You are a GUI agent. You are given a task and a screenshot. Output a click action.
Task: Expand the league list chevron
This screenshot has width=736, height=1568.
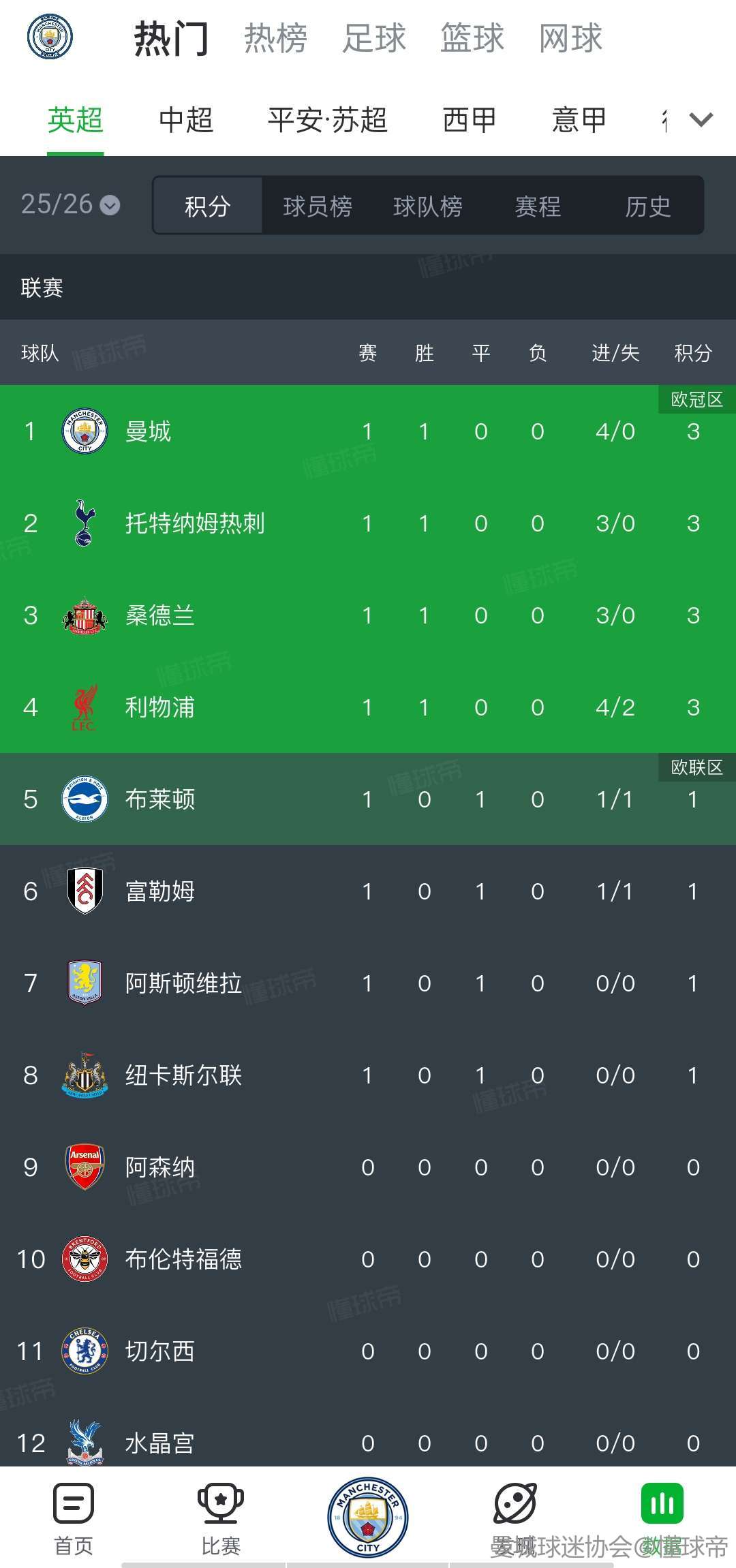[701, 120]
